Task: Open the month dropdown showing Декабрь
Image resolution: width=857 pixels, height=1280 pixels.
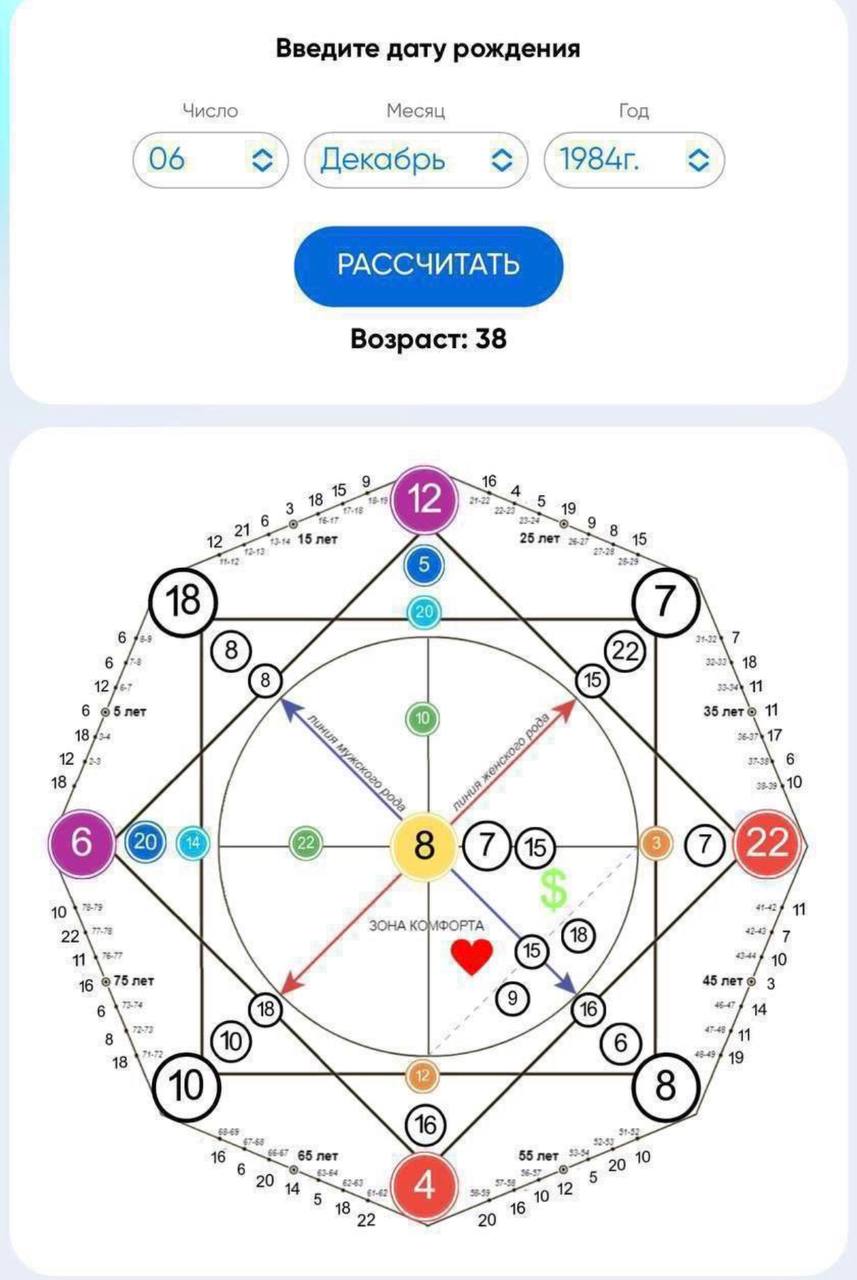Action: [415, 159]
